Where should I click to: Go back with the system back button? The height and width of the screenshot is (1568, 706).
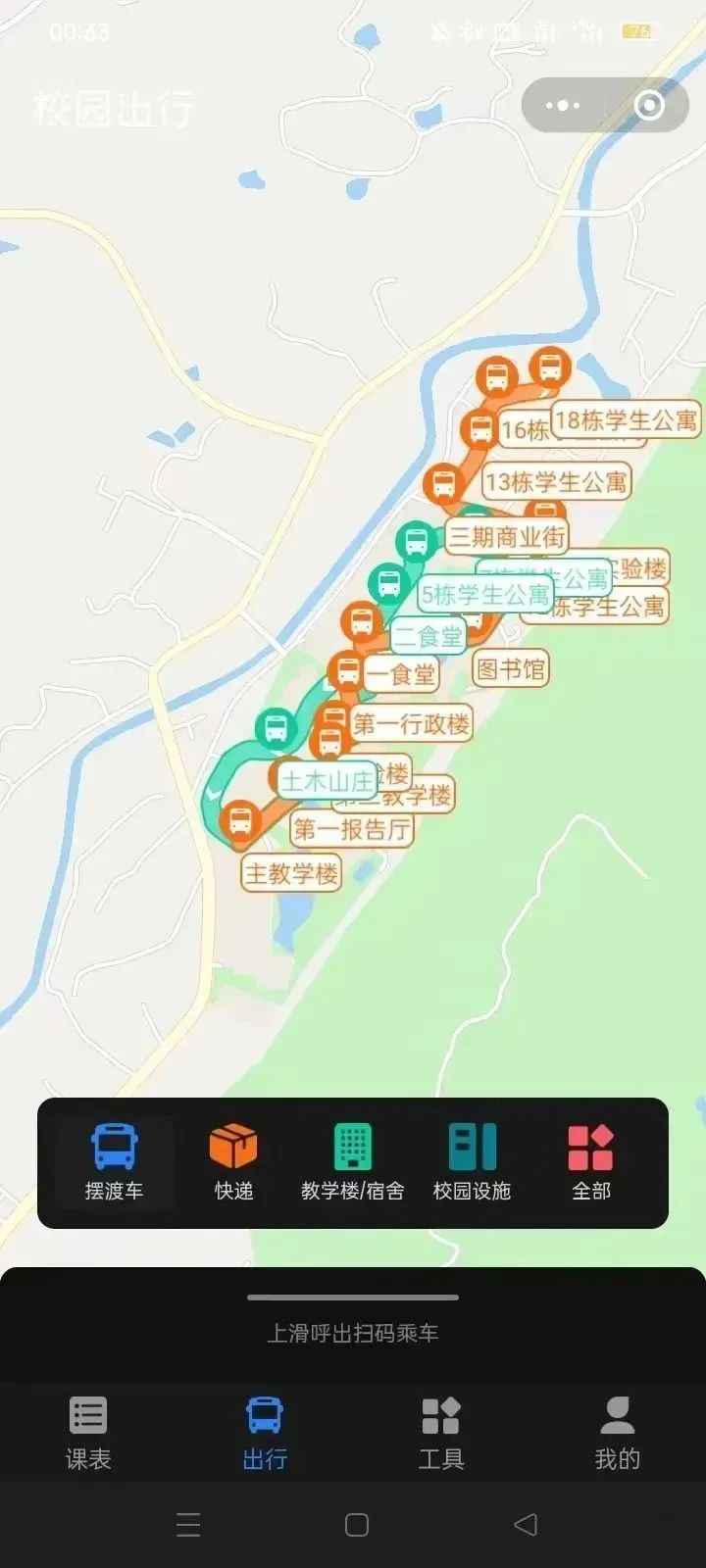[x=526, y=1524]
